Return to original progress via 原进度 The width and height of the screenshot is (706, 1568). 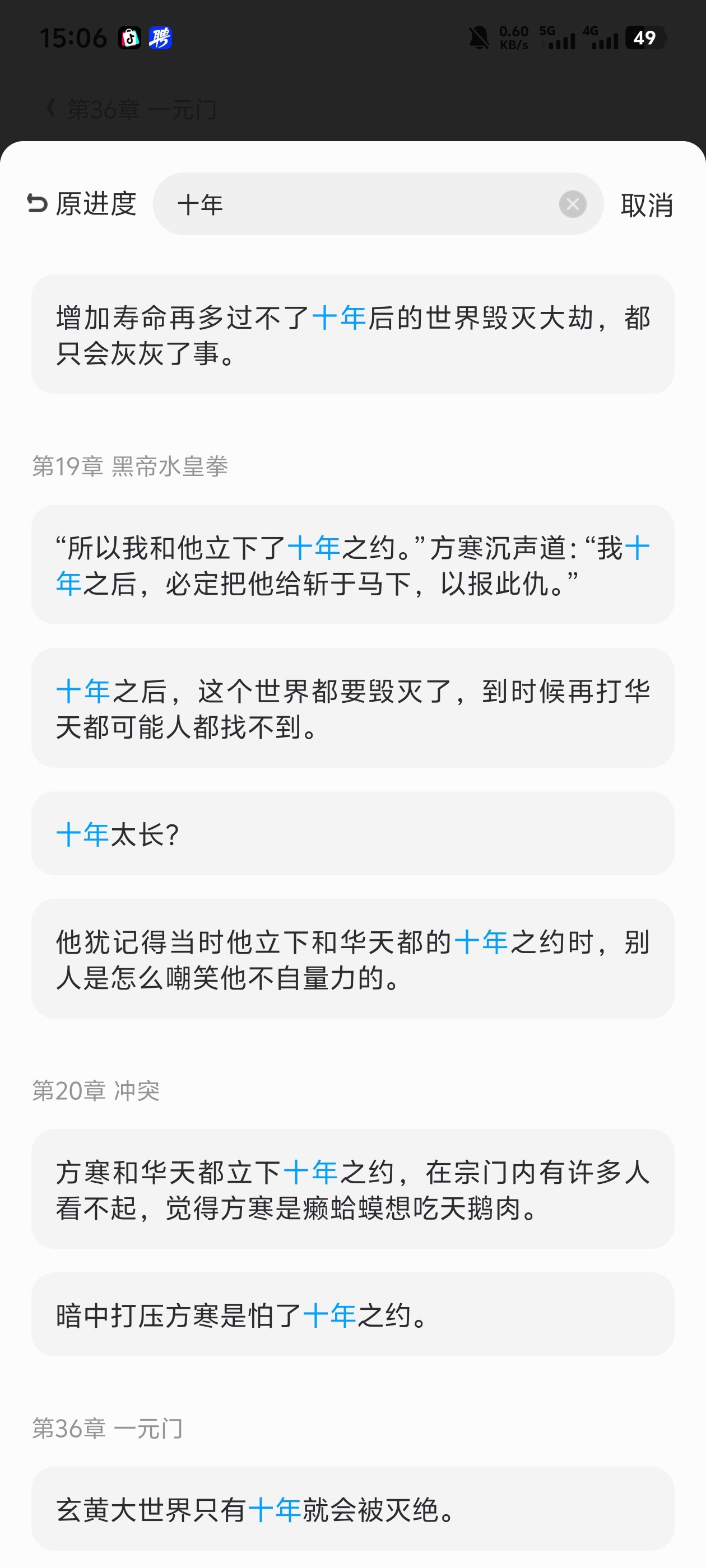tap(82, 204)
